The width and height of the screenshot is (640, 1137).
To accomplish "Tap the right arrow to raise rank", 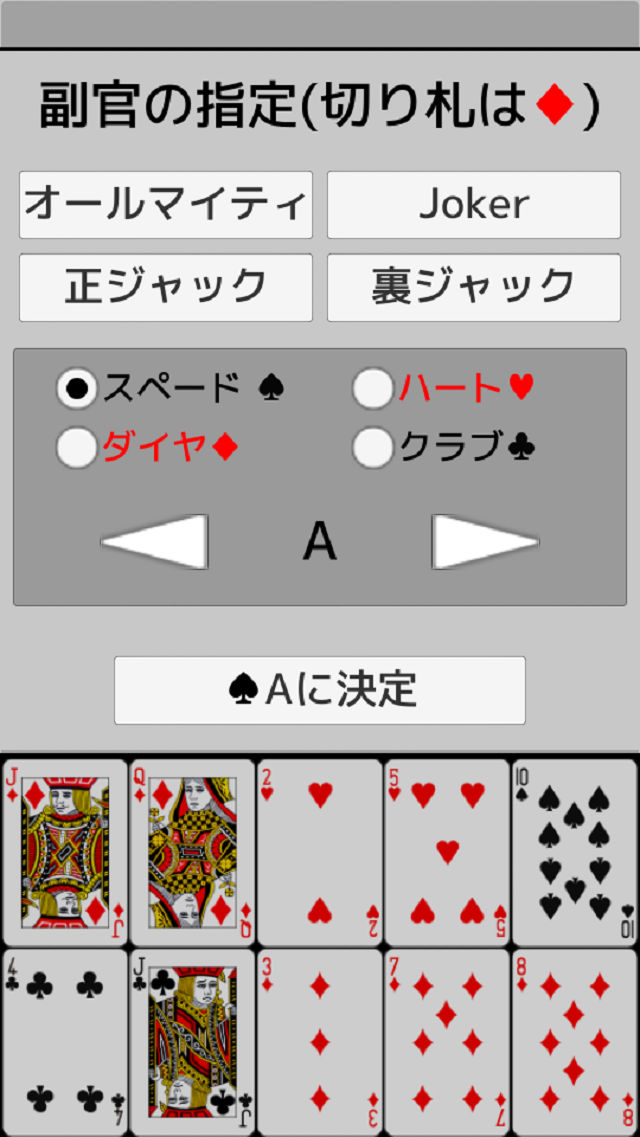I will [x=485, y=542].
